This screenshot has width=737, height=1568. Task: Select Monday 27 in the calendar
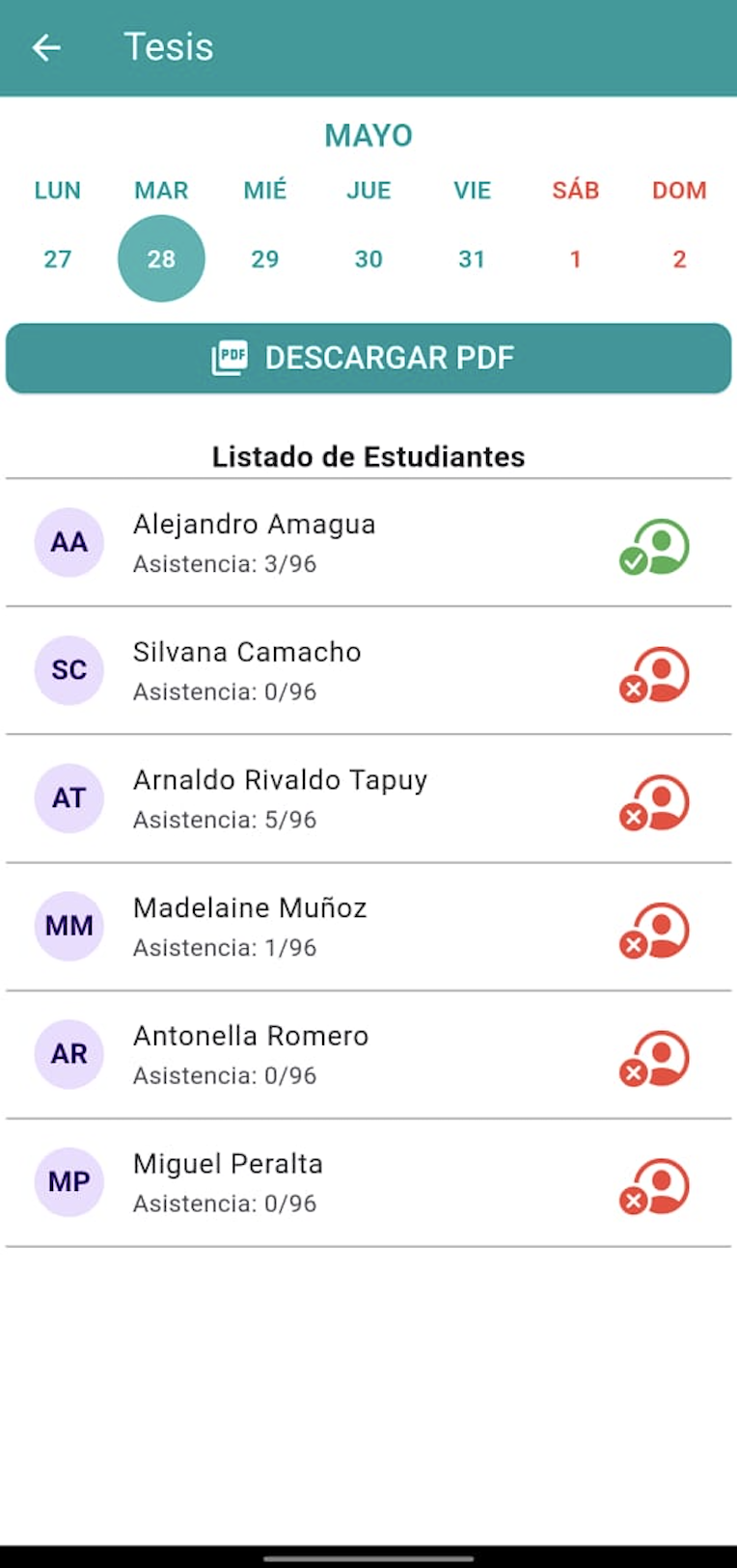coord(58,258)
